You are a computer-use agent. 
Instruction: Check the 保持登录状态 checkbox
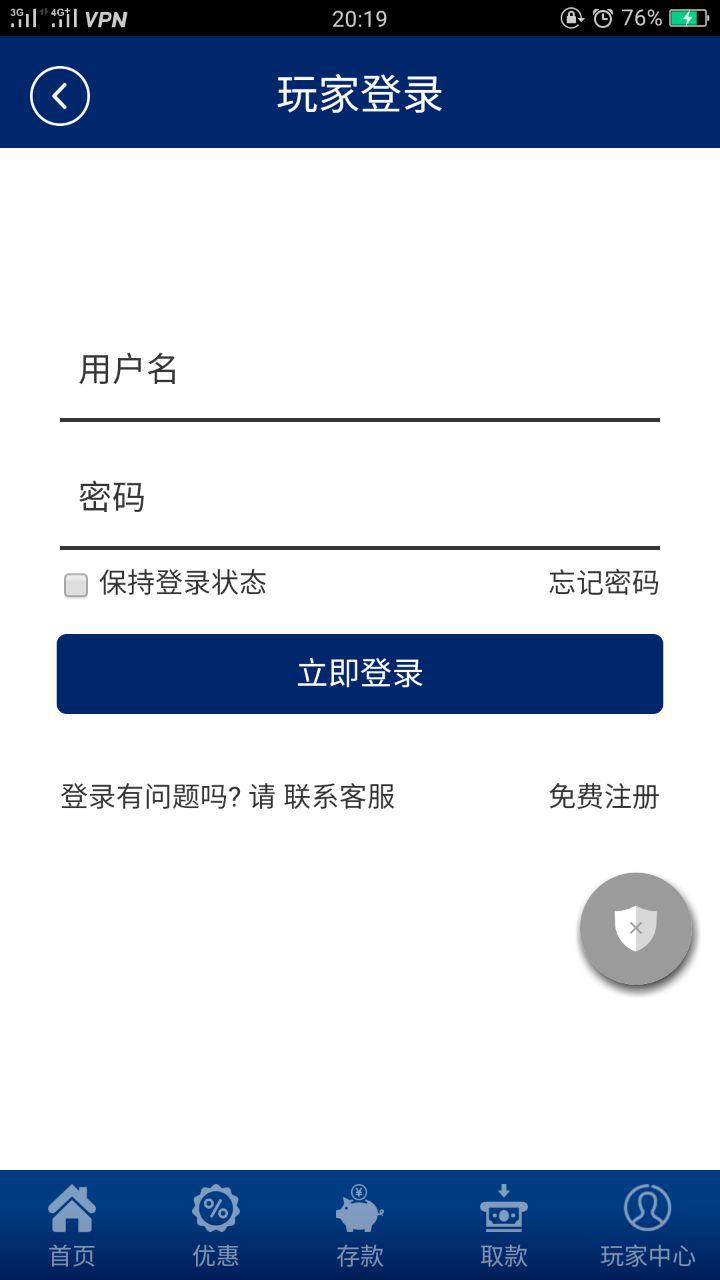tap(76, 585)
